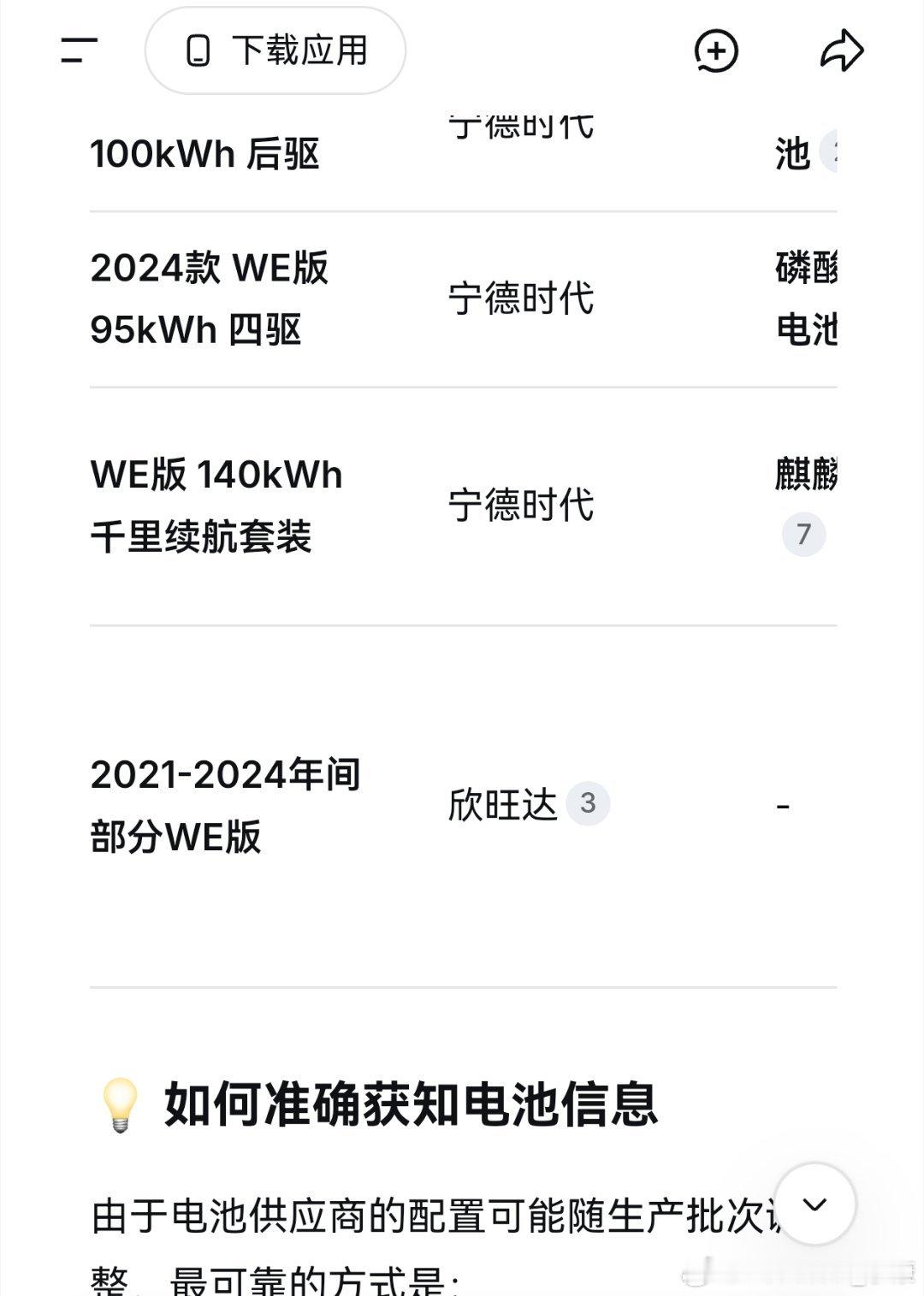Viewport: 924px width, 1296px height.
Task: Click the compose plus icon in the top bar
Action: [x=715, y=51]
